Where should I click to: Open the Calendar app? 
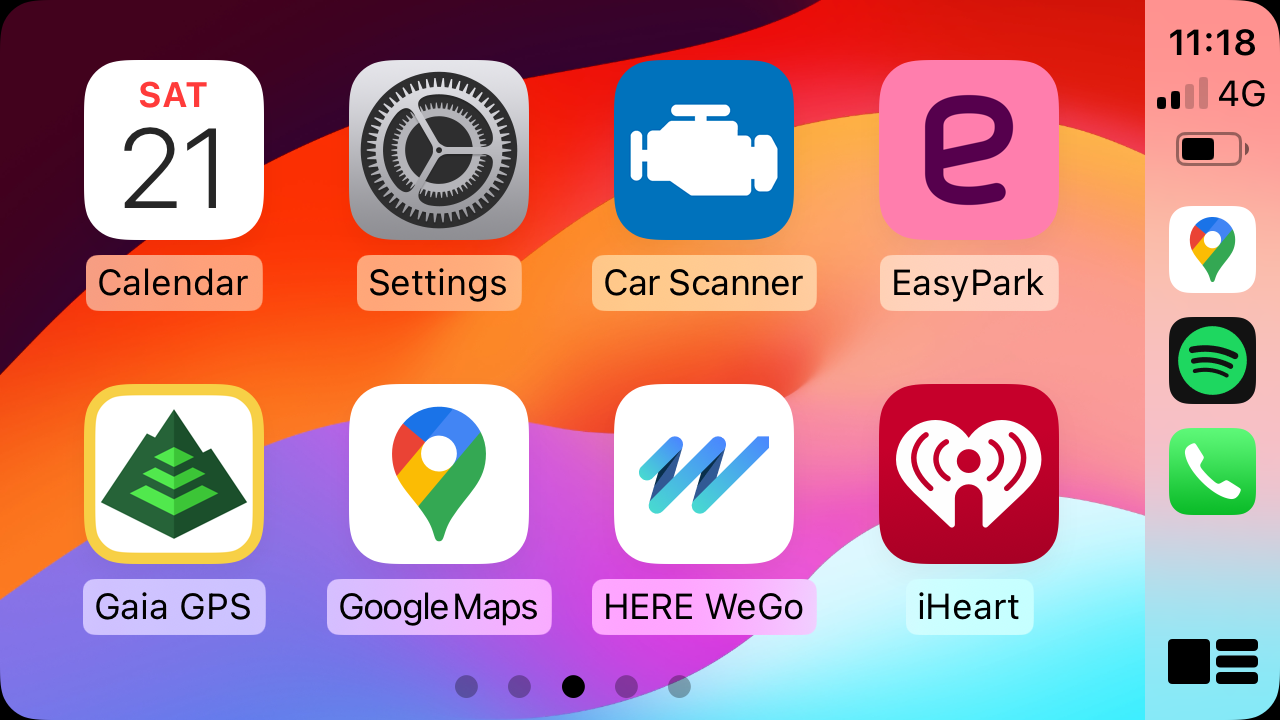coord(174,150)
